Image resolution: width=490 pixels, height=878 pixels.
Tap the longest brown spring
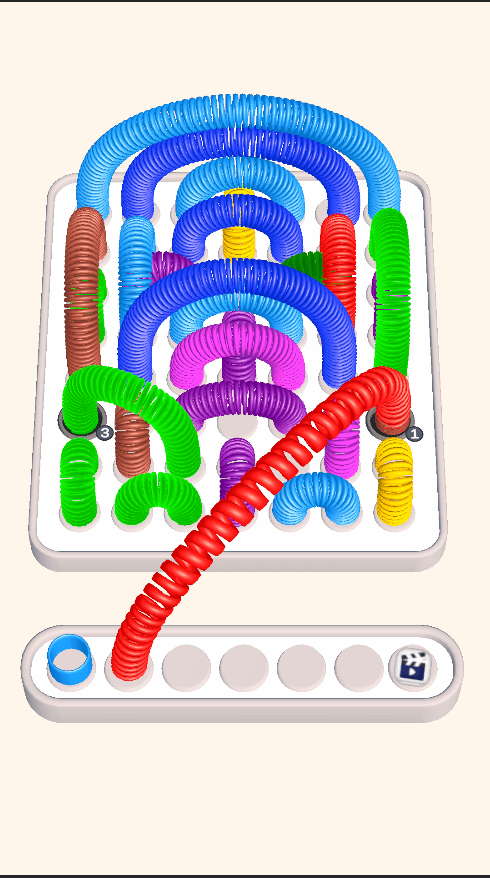(84, 291)
